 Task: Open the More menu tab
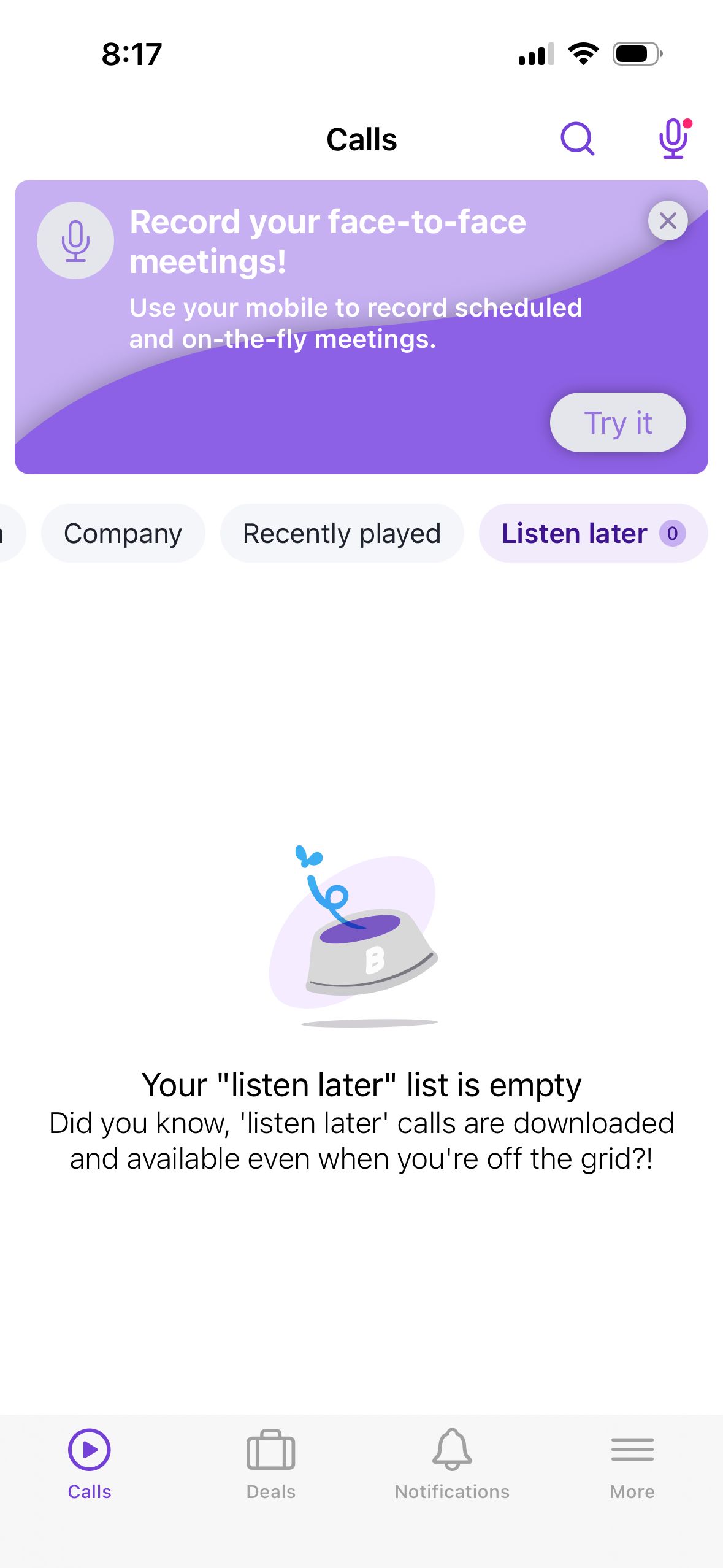[632, 1464]
